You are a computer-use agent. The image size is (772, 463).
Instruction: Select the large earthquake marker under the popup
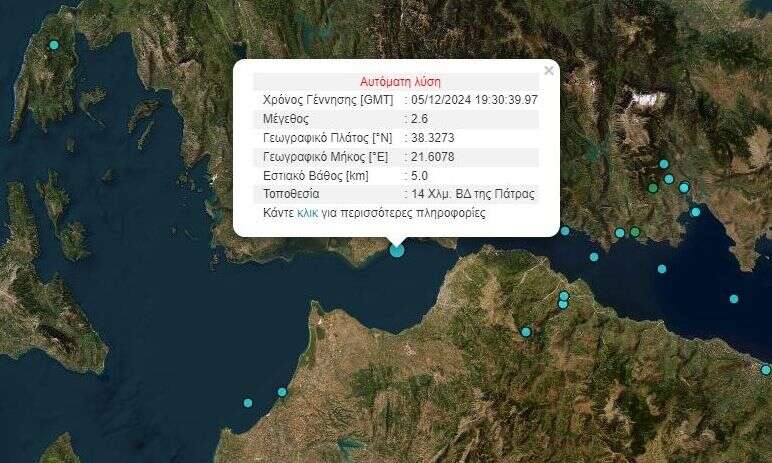point(397,250)
